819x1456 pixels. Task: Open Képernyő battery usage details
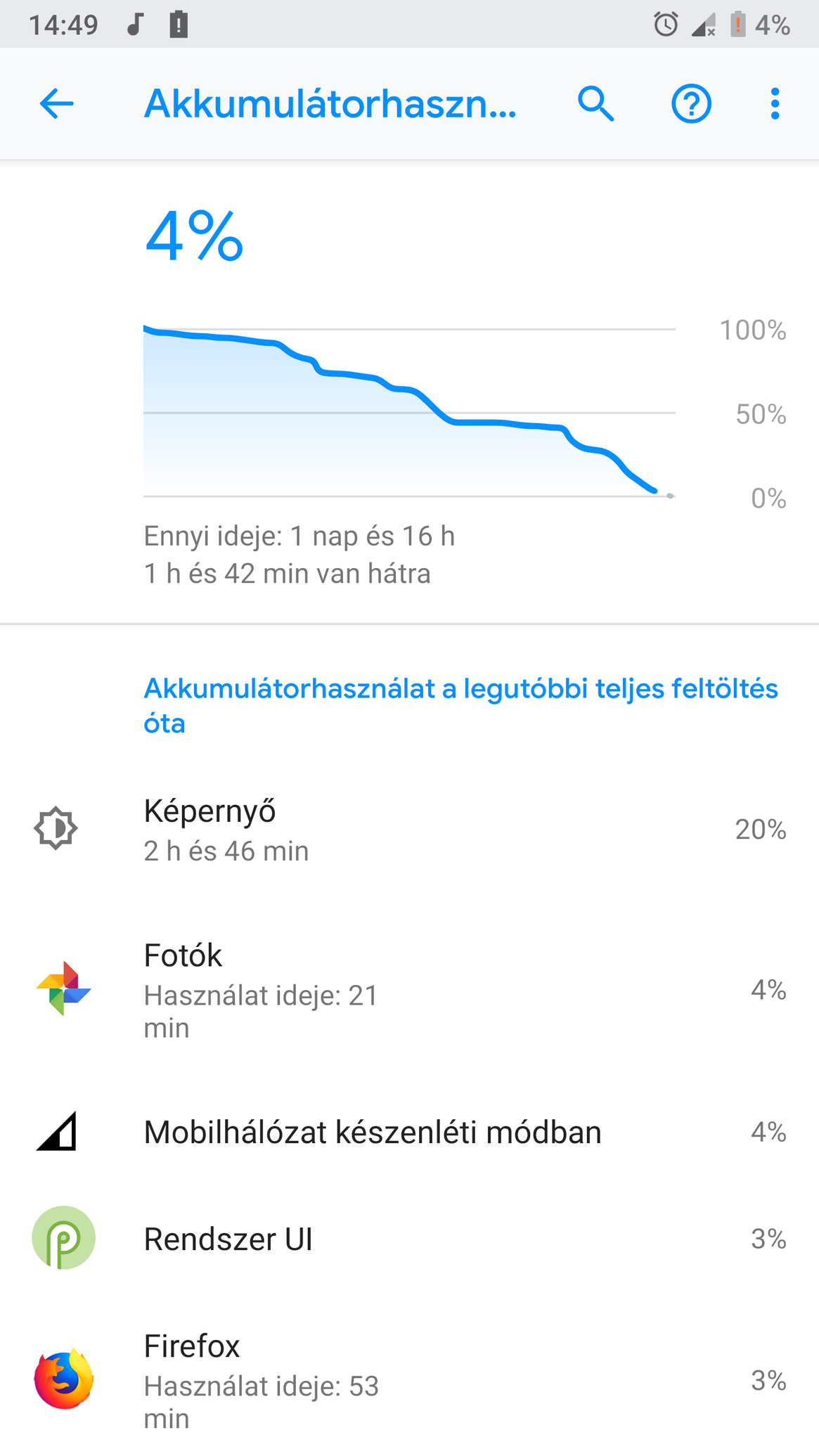pos(409,830)
